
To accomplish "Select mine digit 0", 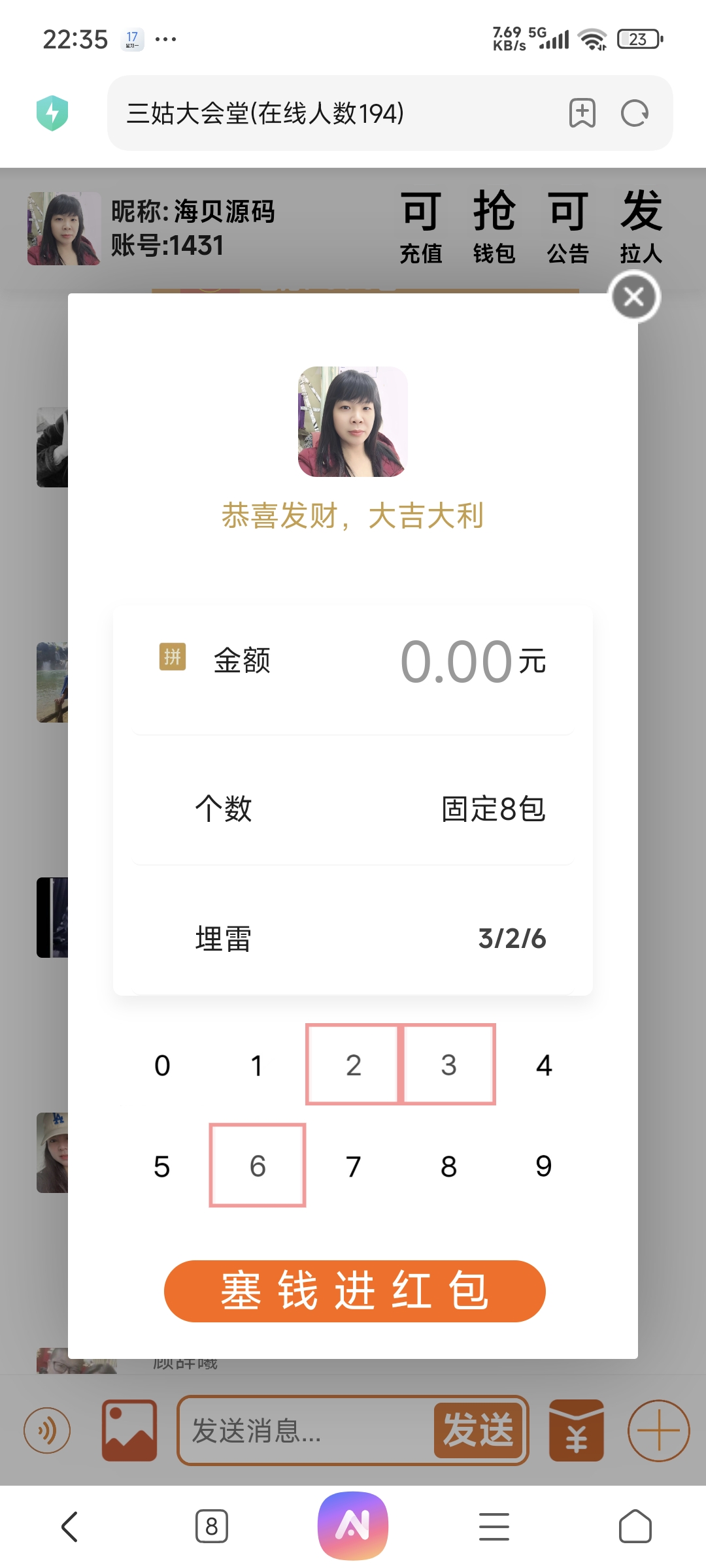I will coord(162,1066).
